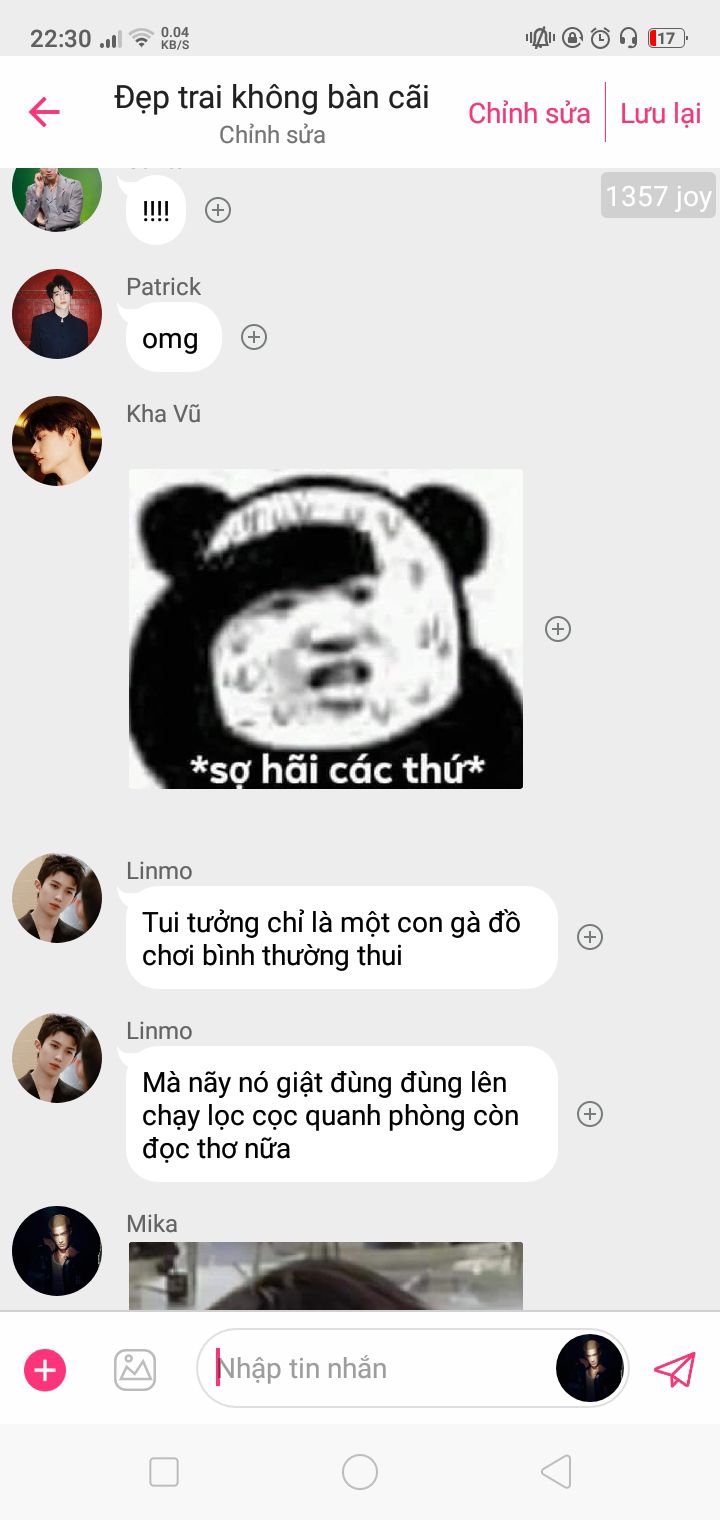
Task: Open the recent apps overview
Action: [164, 1472]
